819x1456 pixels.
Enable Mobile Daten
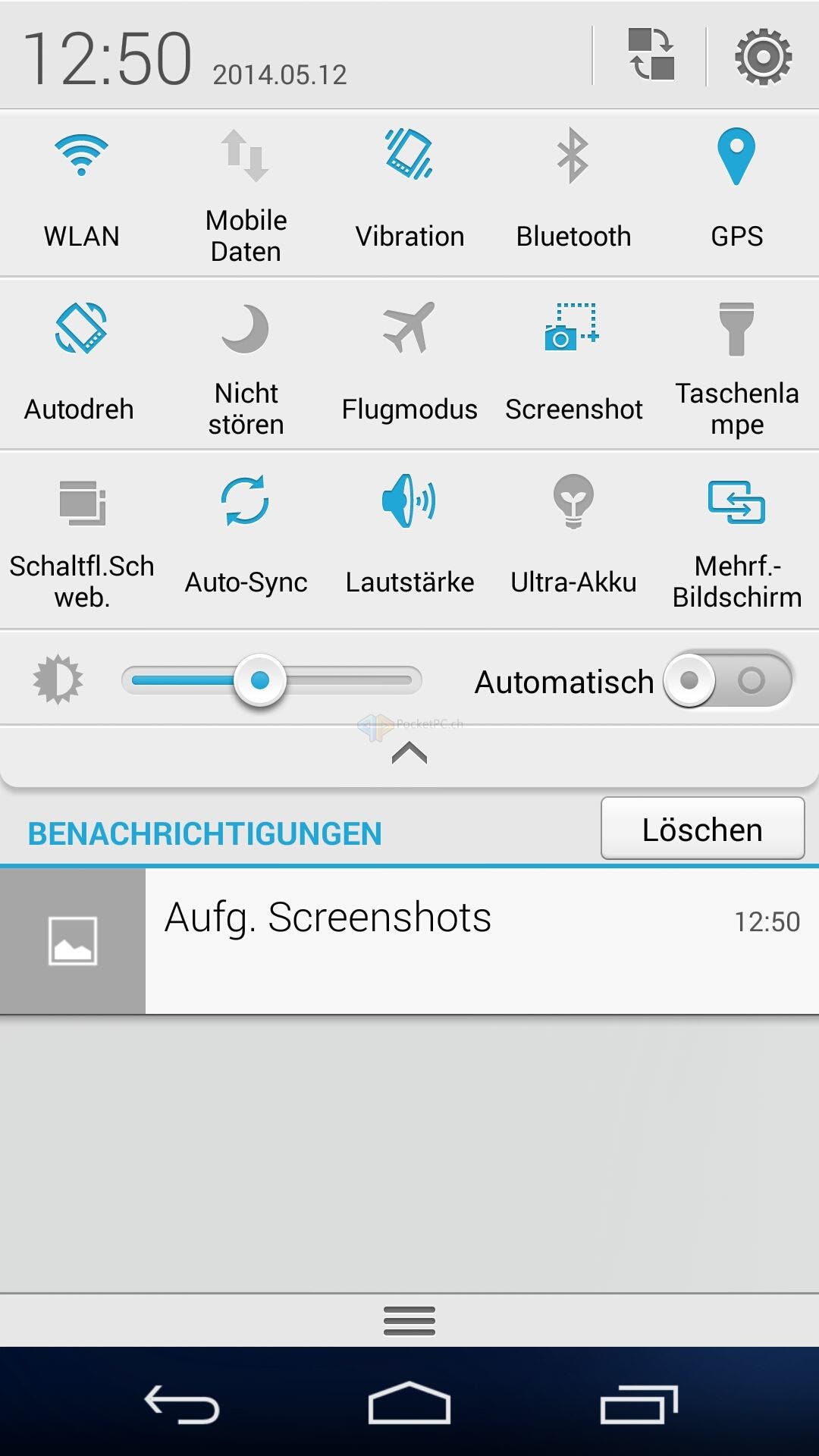coord(246,193)
